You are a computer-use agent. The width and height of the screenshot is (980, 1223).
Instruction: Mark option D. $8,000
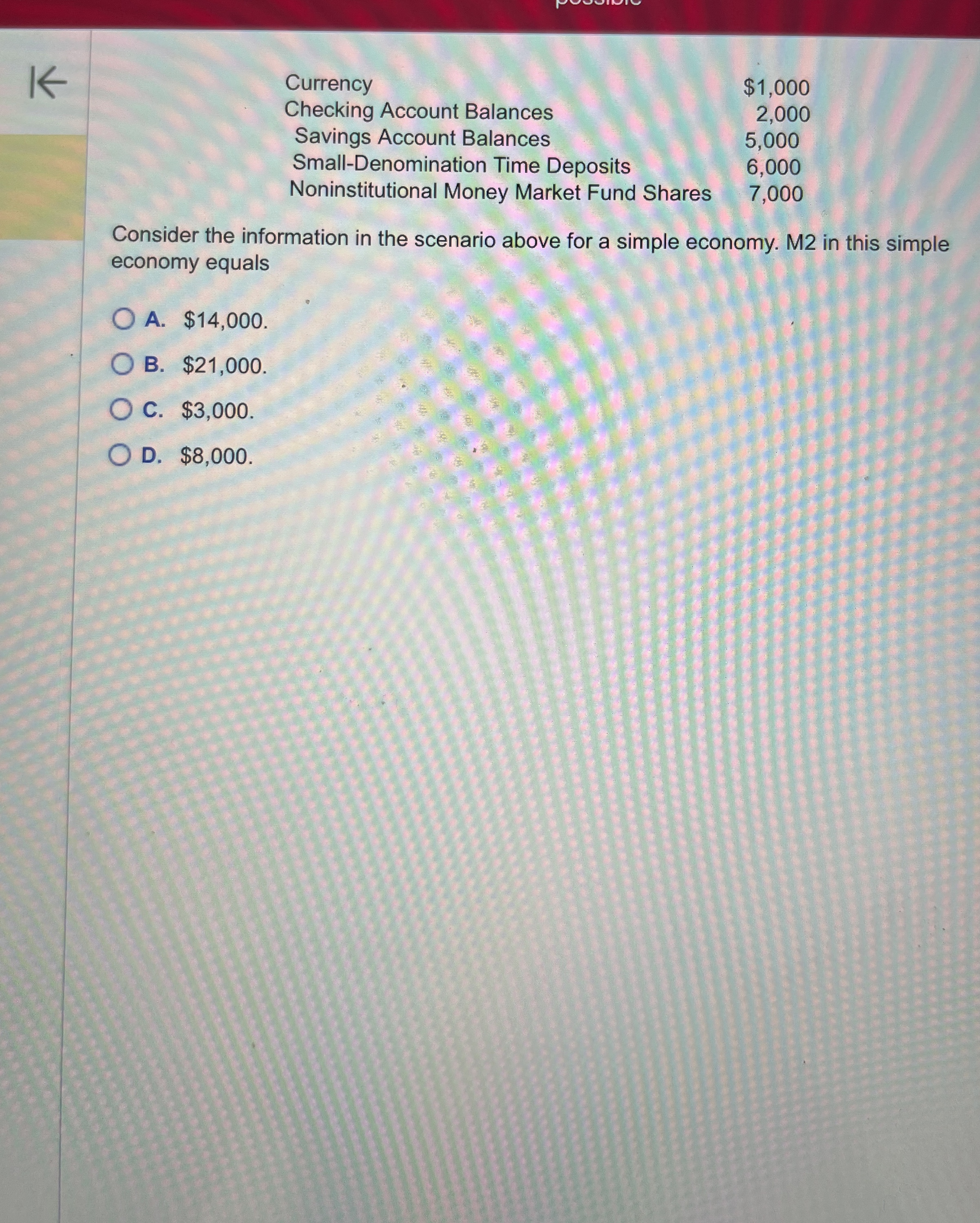120,455
